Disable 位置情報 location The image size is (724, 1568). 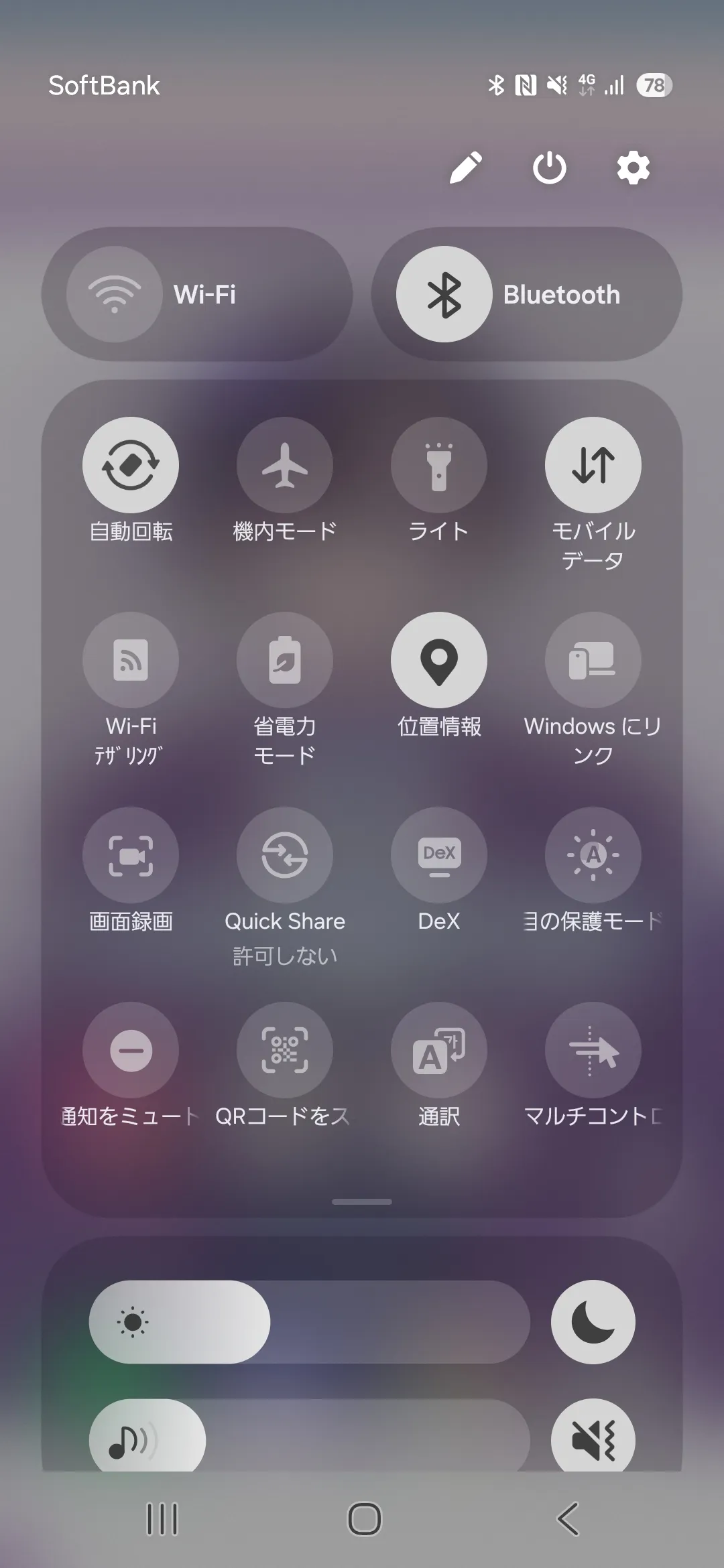[x=439, y=660]
